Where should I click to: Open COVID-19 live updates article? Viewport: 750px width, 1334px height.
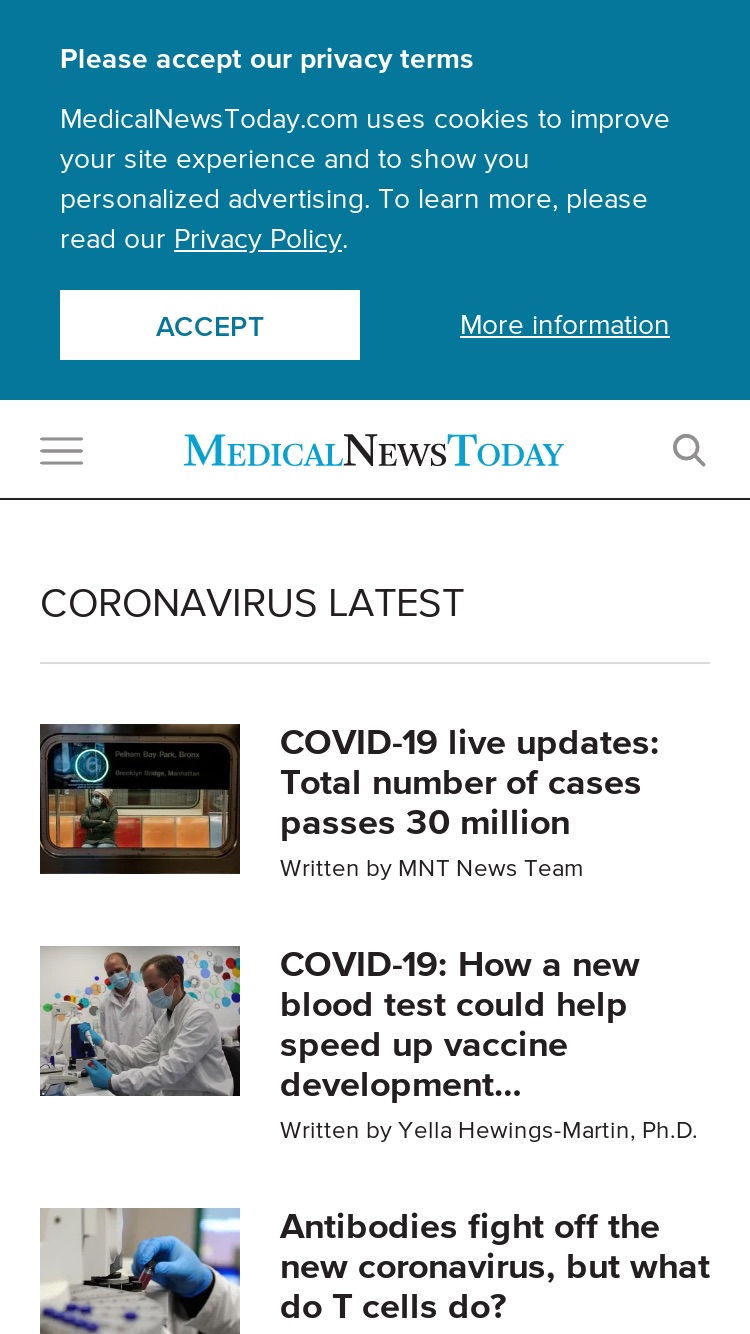pos(470,783)
